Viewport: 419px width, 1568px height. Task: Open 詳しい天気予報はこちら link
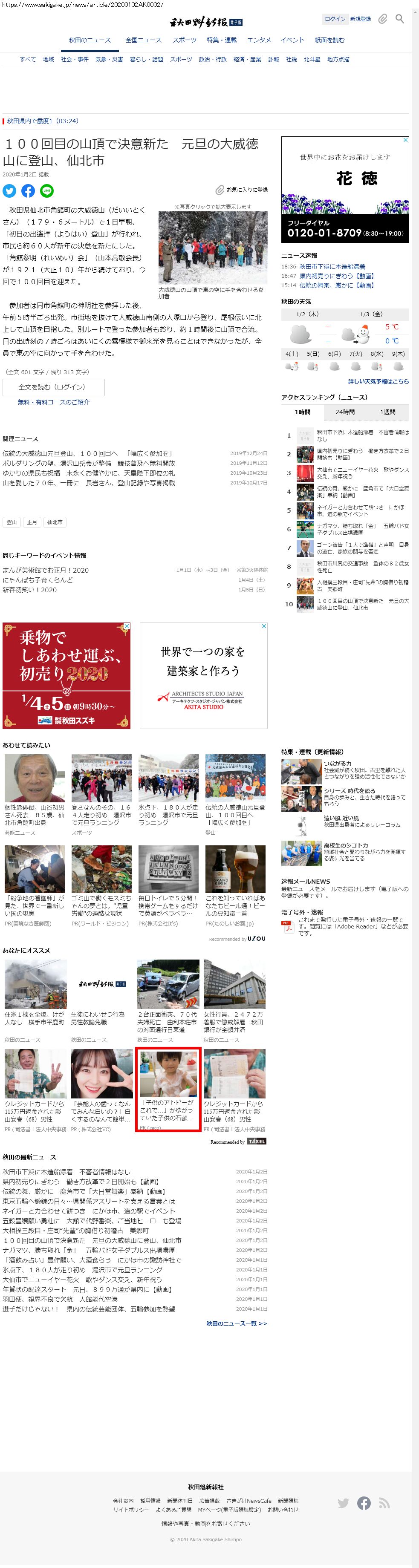pyautogui.click(x=378, y=382)
